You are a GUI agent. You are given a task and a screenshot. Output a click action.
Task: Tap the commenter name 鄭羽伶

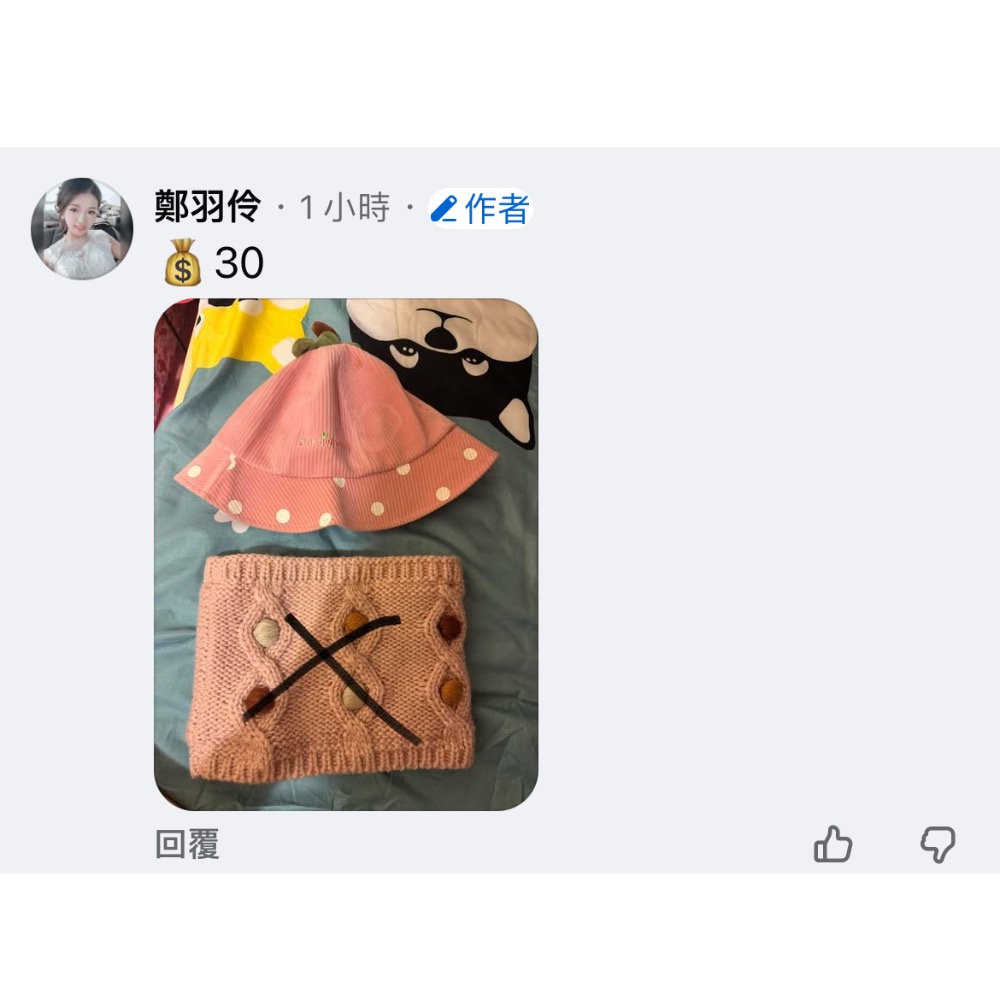208,207
